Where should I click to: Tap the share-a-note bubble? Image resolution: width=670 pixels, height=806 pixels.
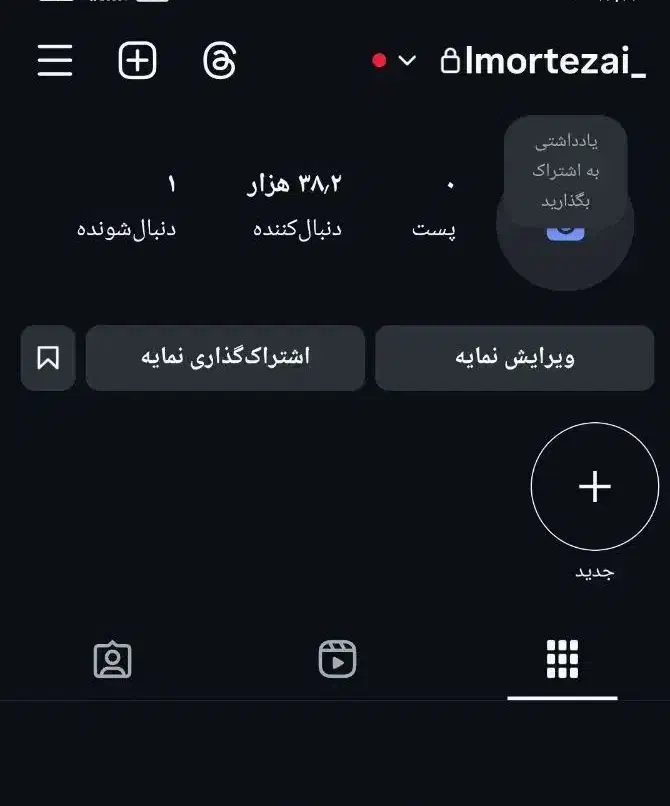[x=565, y=170]
